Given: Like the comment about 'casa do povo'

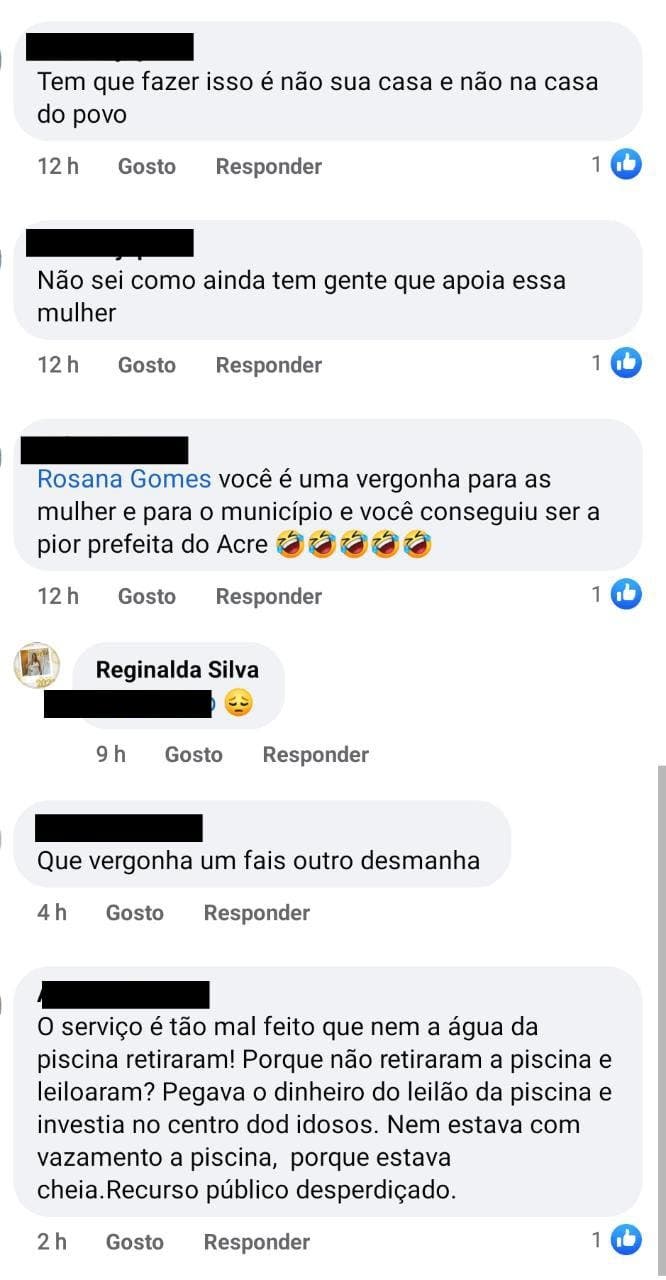Looking at the screenshot, I should [x=146, y=167].
